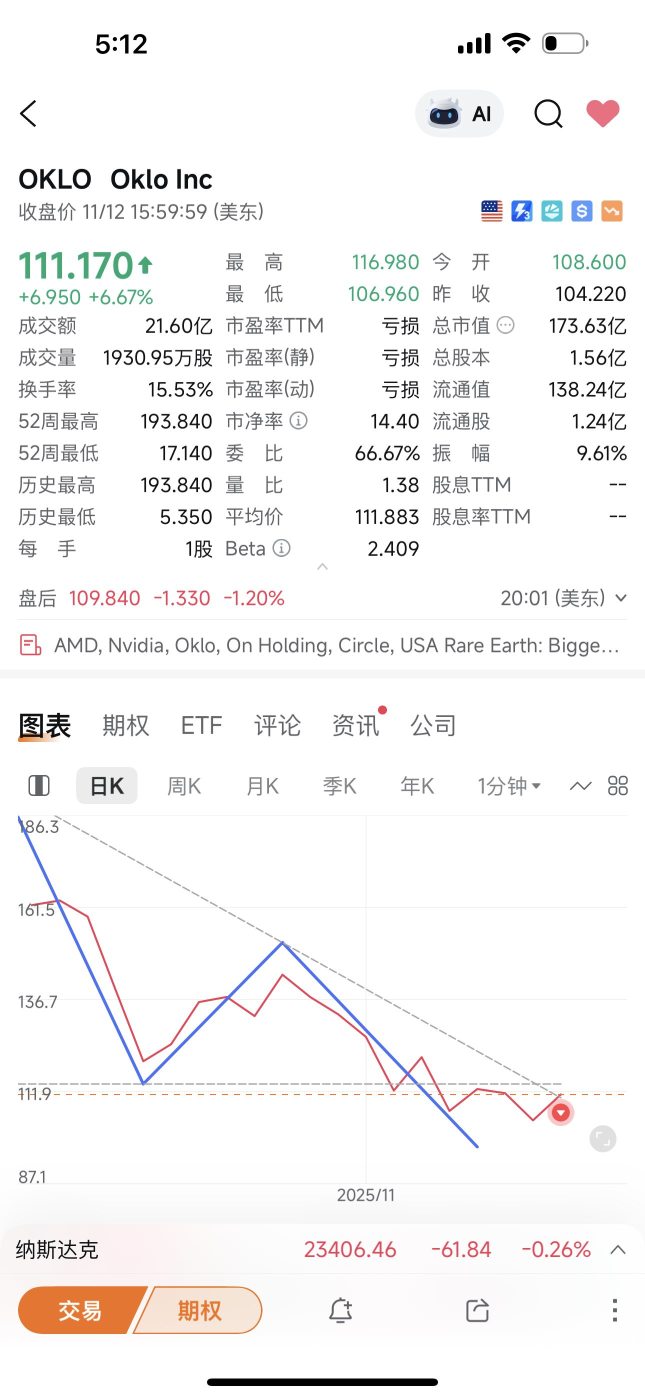Toggle the heart favorite icon

click(x=603, y=114)
